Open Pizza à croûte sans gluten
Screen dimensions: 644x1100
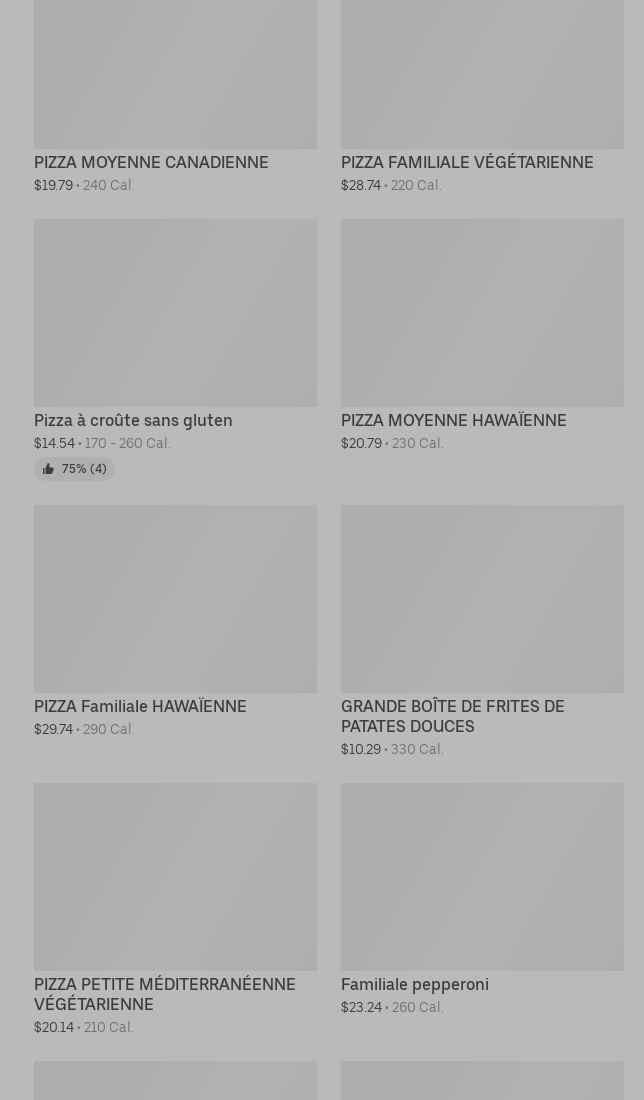[x=175, y=349]
